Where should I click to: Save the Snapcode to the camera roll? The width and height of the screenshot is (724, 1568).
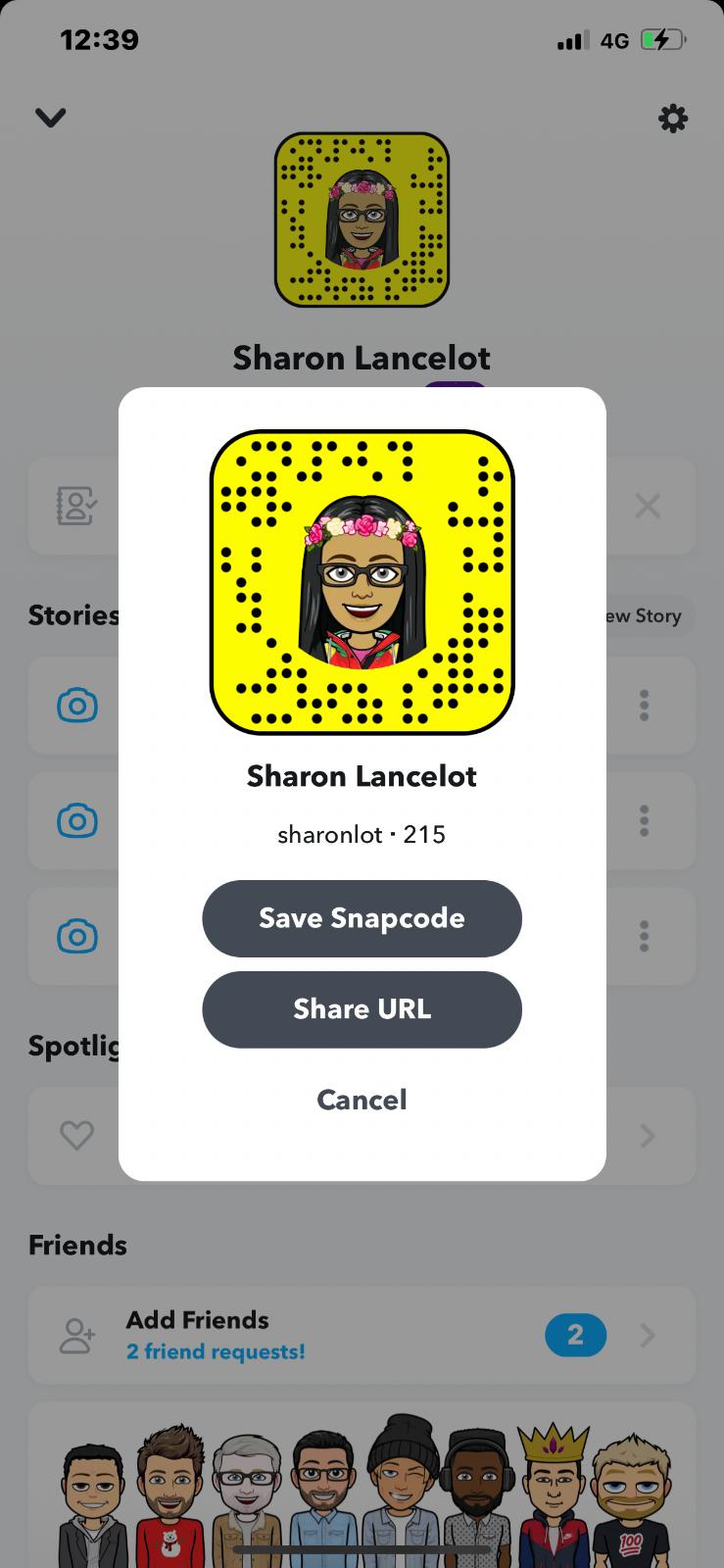tap(362, 918)
